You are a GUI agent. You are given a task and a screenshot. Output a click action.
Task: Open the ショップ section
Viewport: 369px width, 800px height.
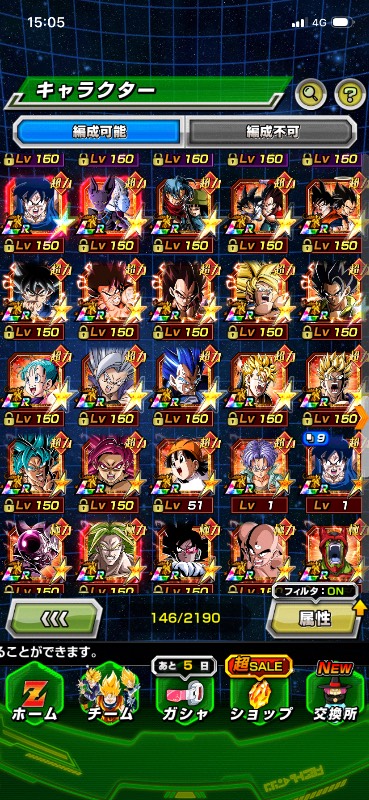coord(259,693)
